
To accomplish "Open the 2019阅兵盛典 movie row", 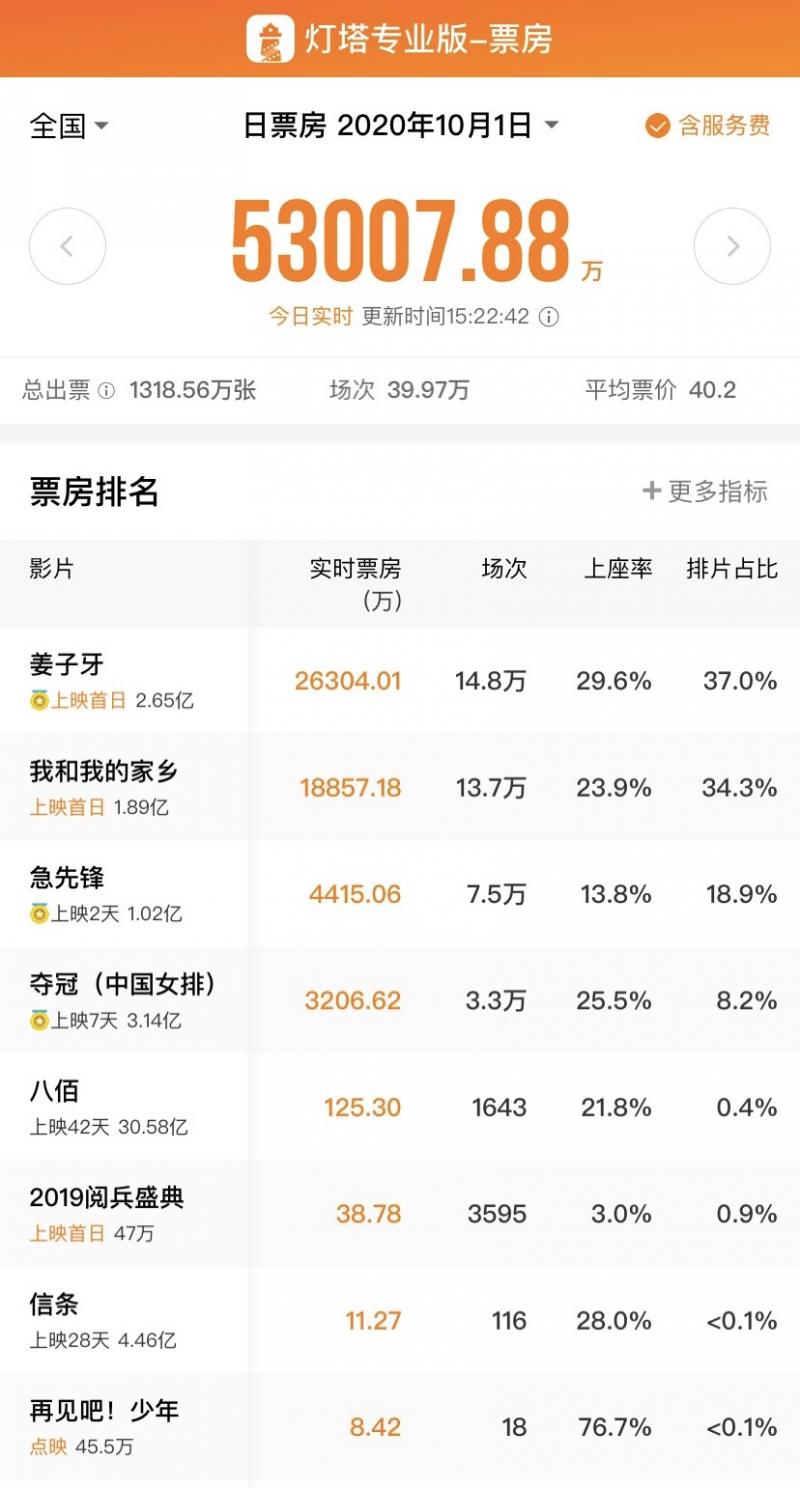I will (400, 1214).
